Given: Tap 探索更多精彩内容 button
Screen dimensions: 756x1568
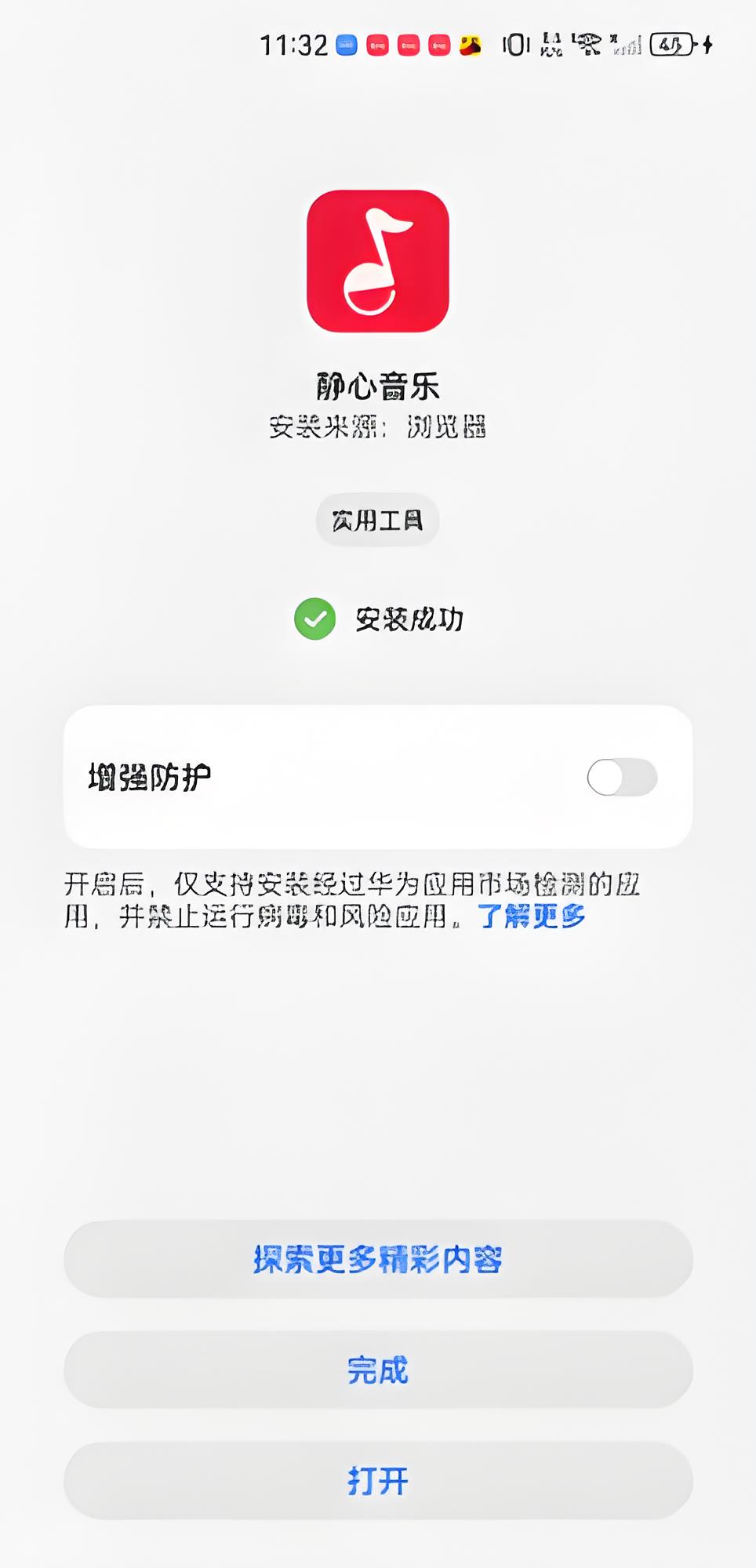Looking at the screenshot, I should pos(378,1259).
